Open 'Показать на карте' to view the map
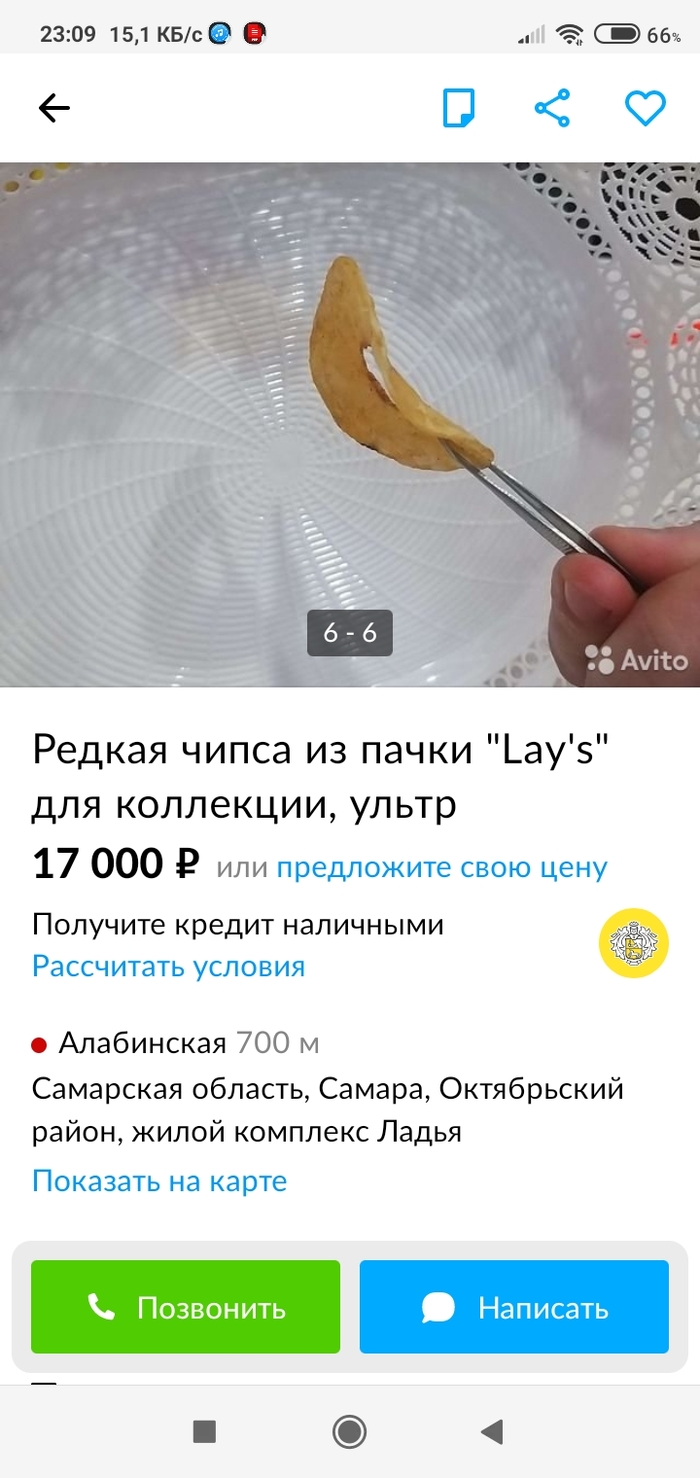The image size is (700, 1478). [159, 1181]
